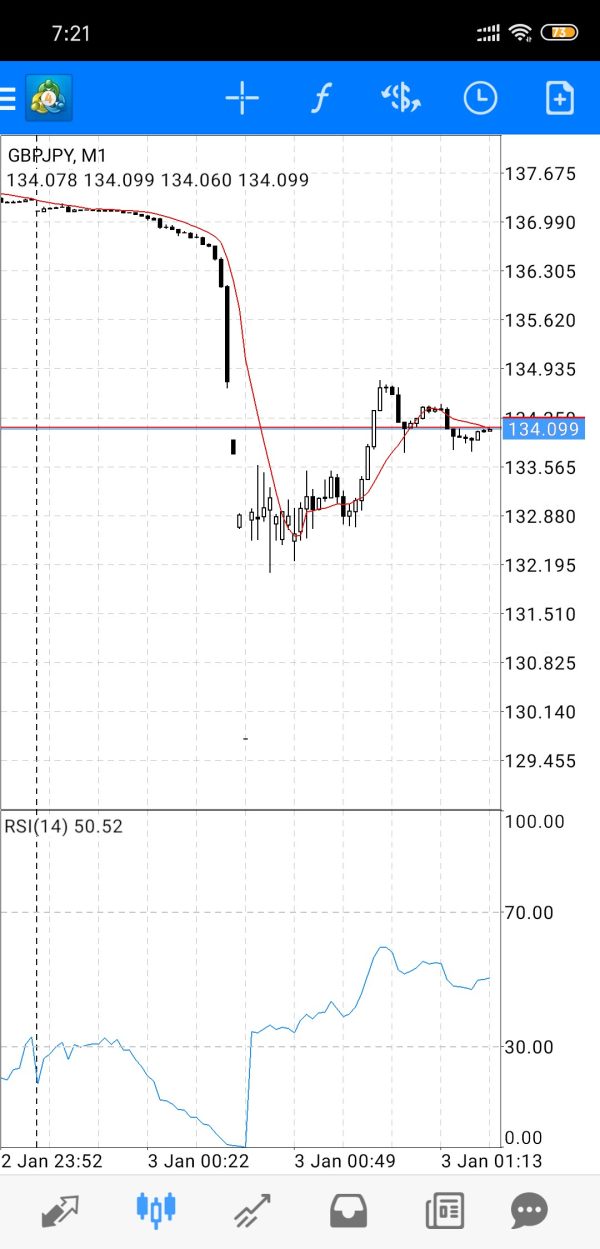
Task: Open the indicators list
Action: (321, 98)
